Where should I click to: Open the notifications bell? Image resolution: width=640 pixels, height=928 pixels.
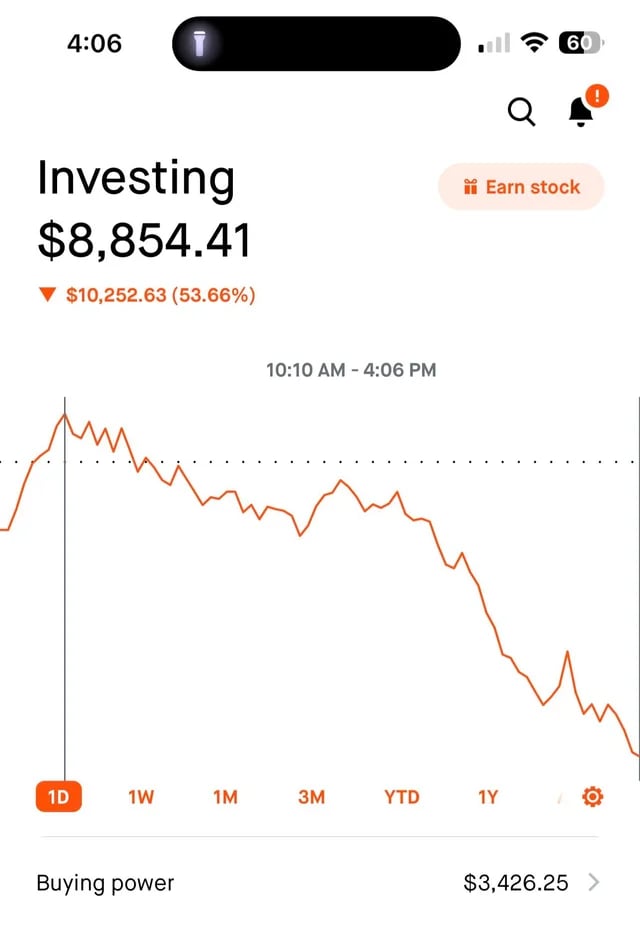(581, 112)
